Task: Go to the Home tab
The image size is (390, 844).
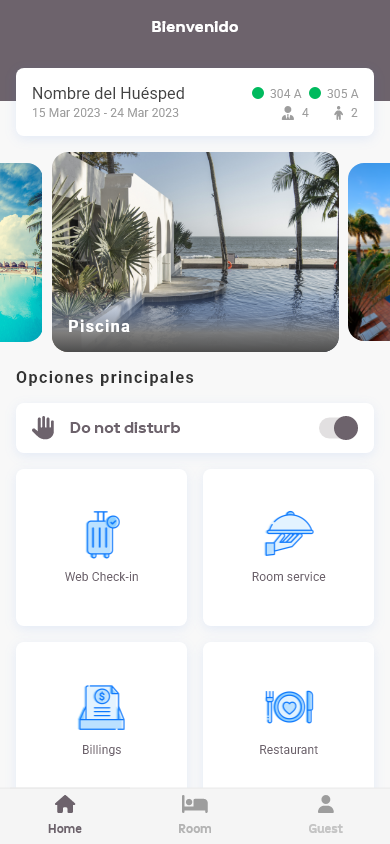Action: tap(65, 815)
